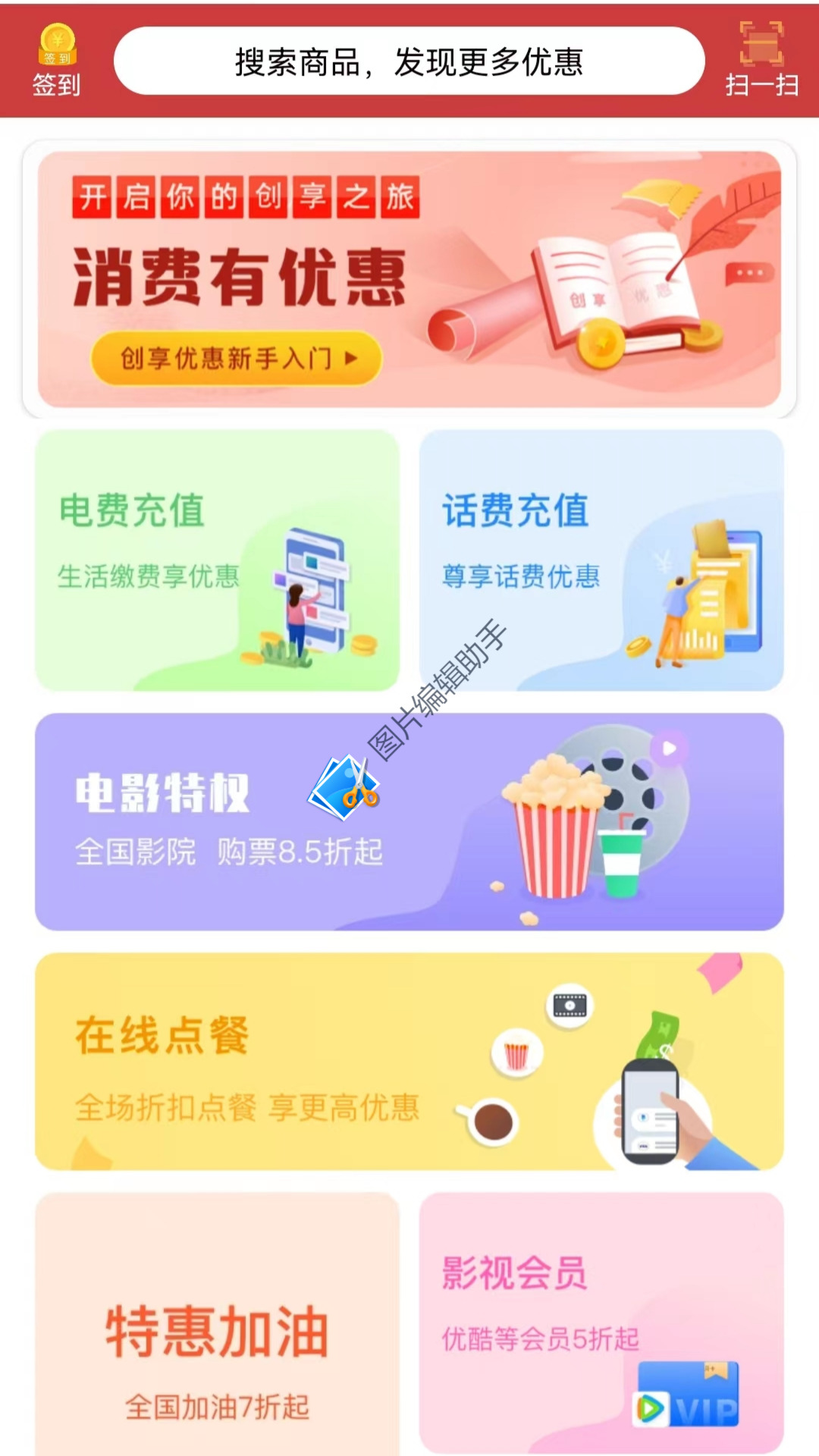Open the 电费充值 card
The image size is (819, 1456).
point(217,560)
